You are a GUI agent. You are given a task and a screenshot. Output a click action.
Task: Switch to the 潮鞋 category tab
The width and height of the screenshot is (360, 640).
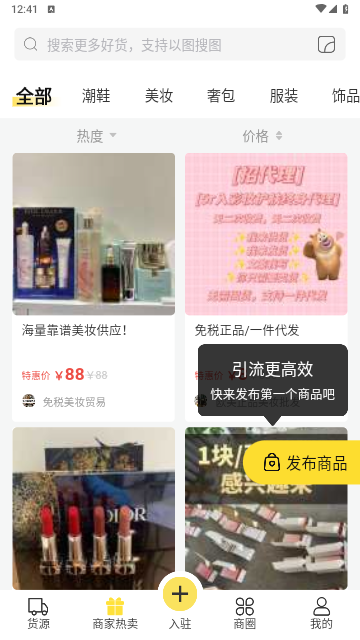coord(96,96)
